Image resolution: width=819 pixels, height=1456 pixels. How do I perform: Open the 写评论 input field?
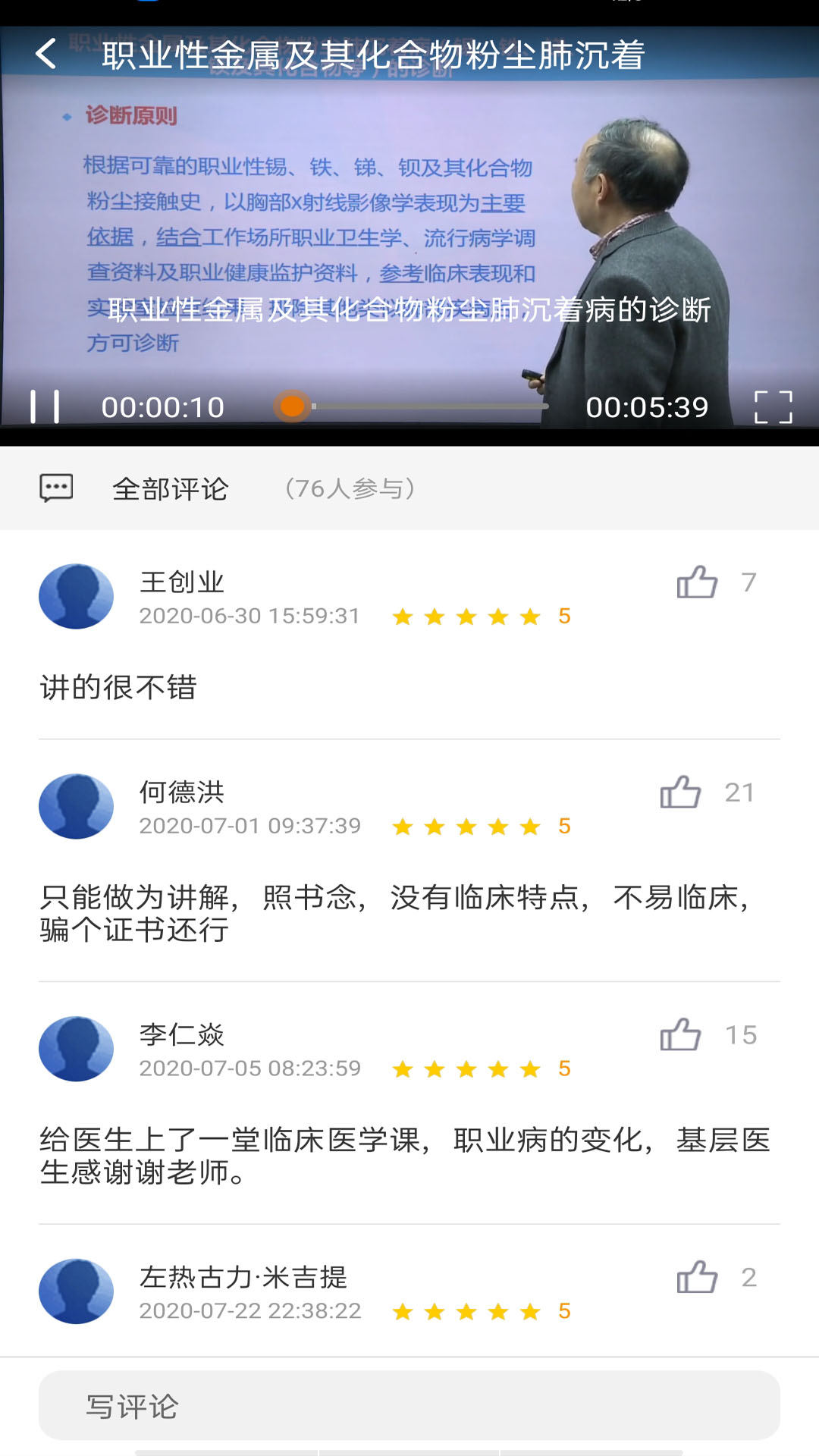(409, 1405)
